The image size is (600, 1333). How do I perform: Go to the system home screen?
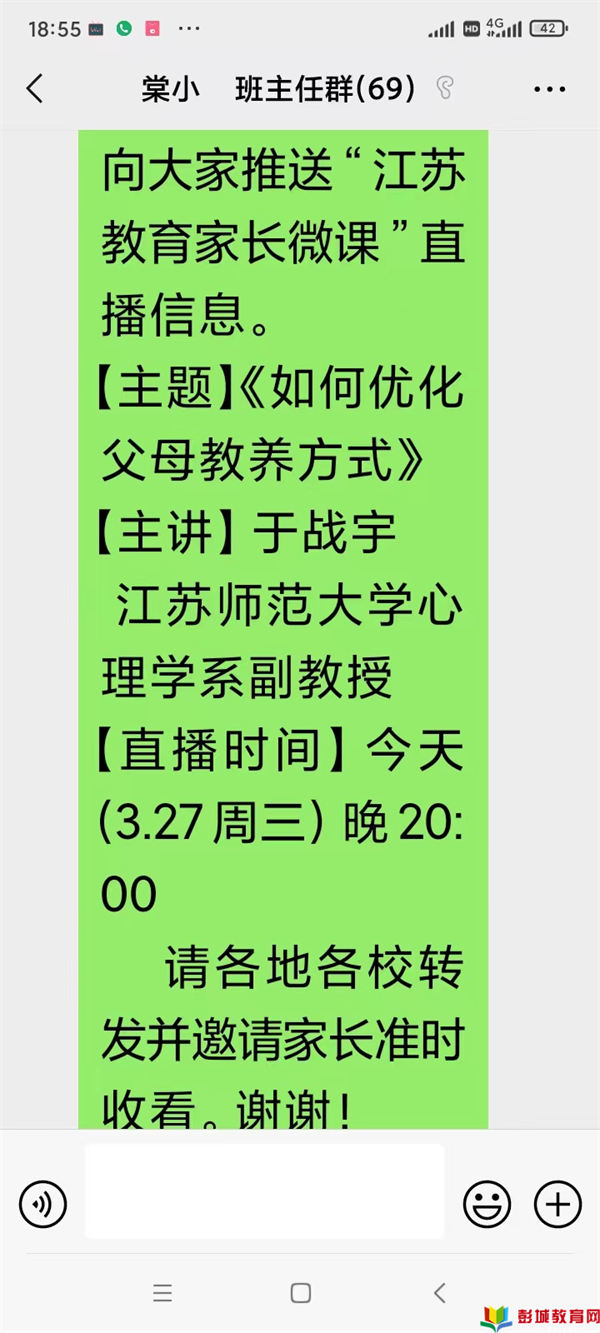(300, 1293)
